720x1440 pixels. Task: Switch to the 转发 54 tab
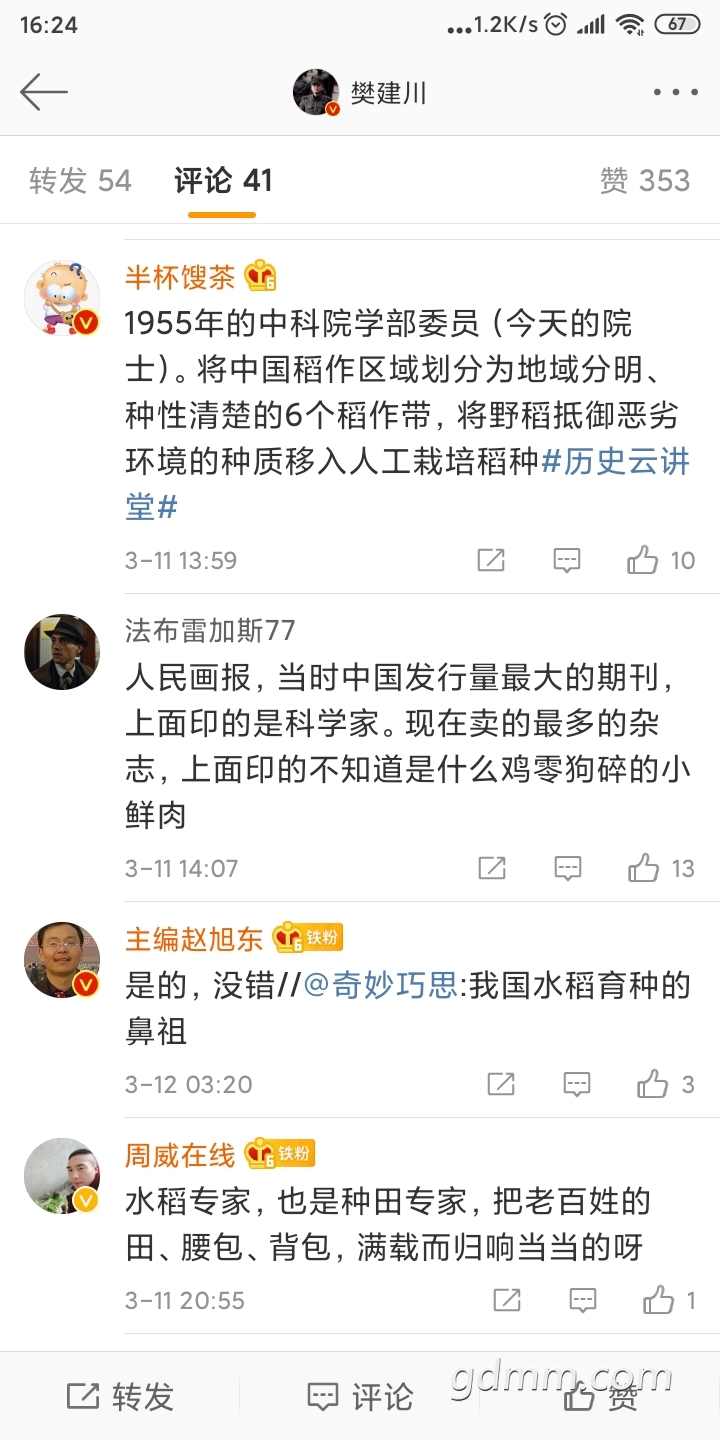click(80, 181)
